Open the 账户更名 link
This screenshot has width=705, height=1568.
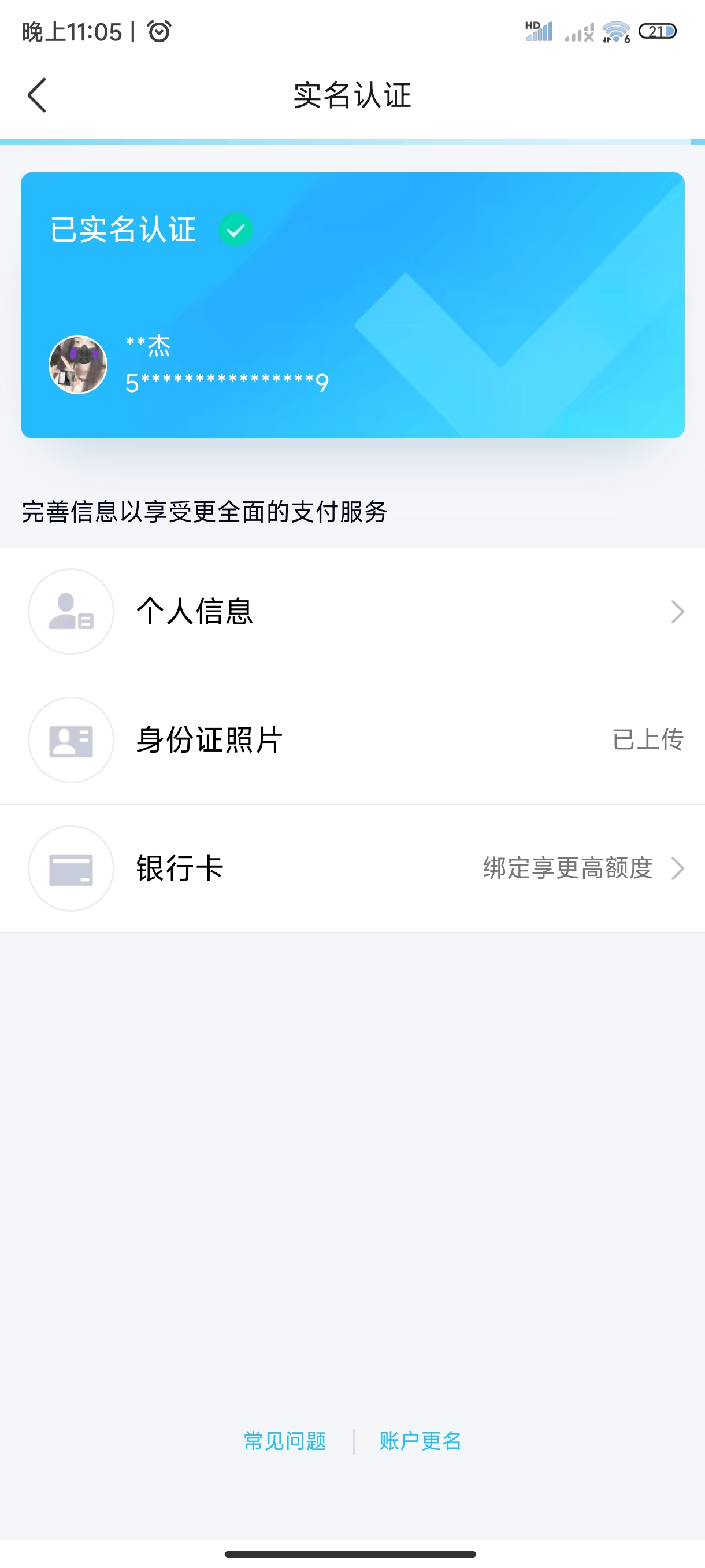(420, 1441)
